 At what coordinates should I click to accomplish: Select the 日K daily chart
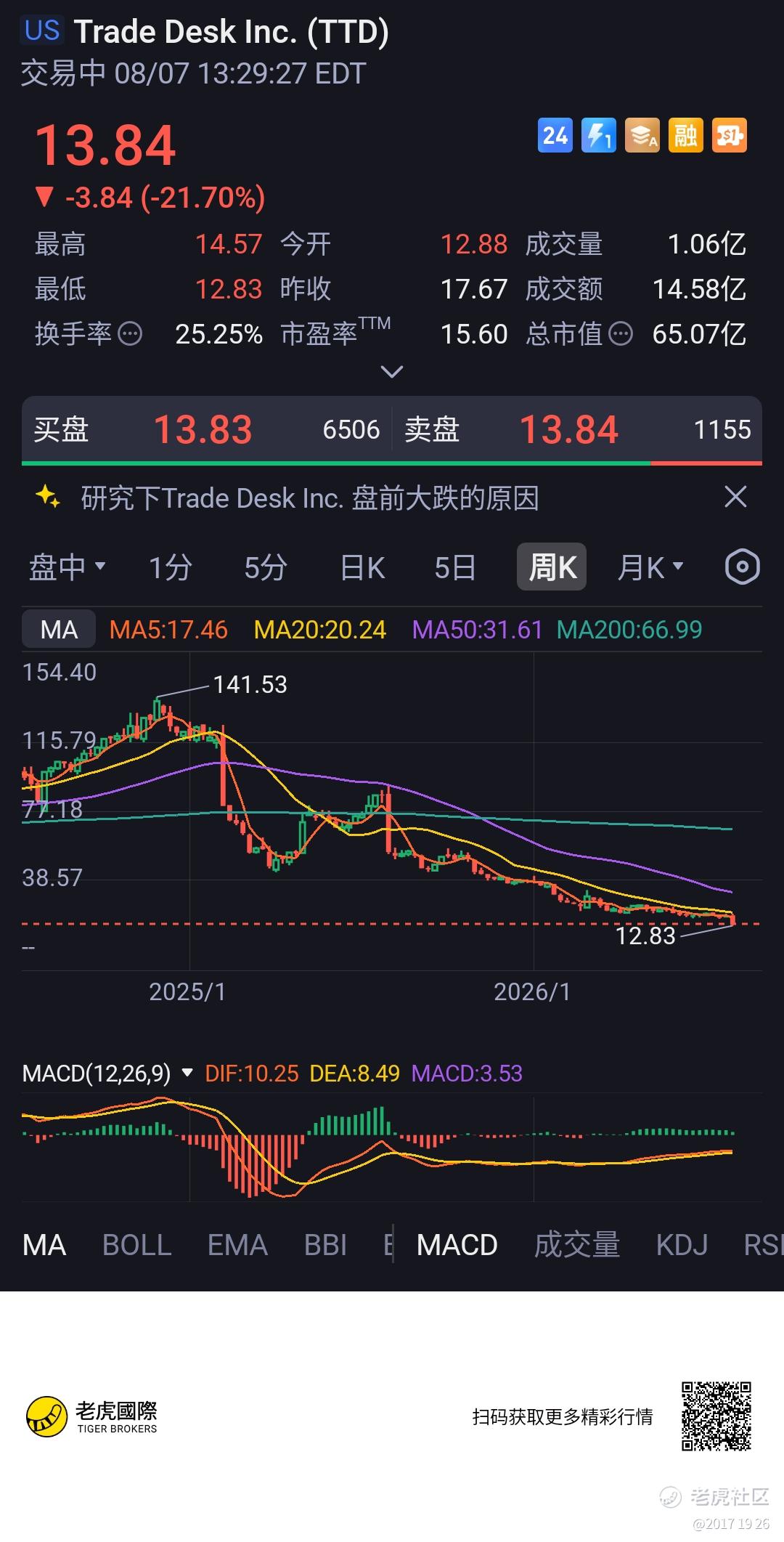pos(362,567)
